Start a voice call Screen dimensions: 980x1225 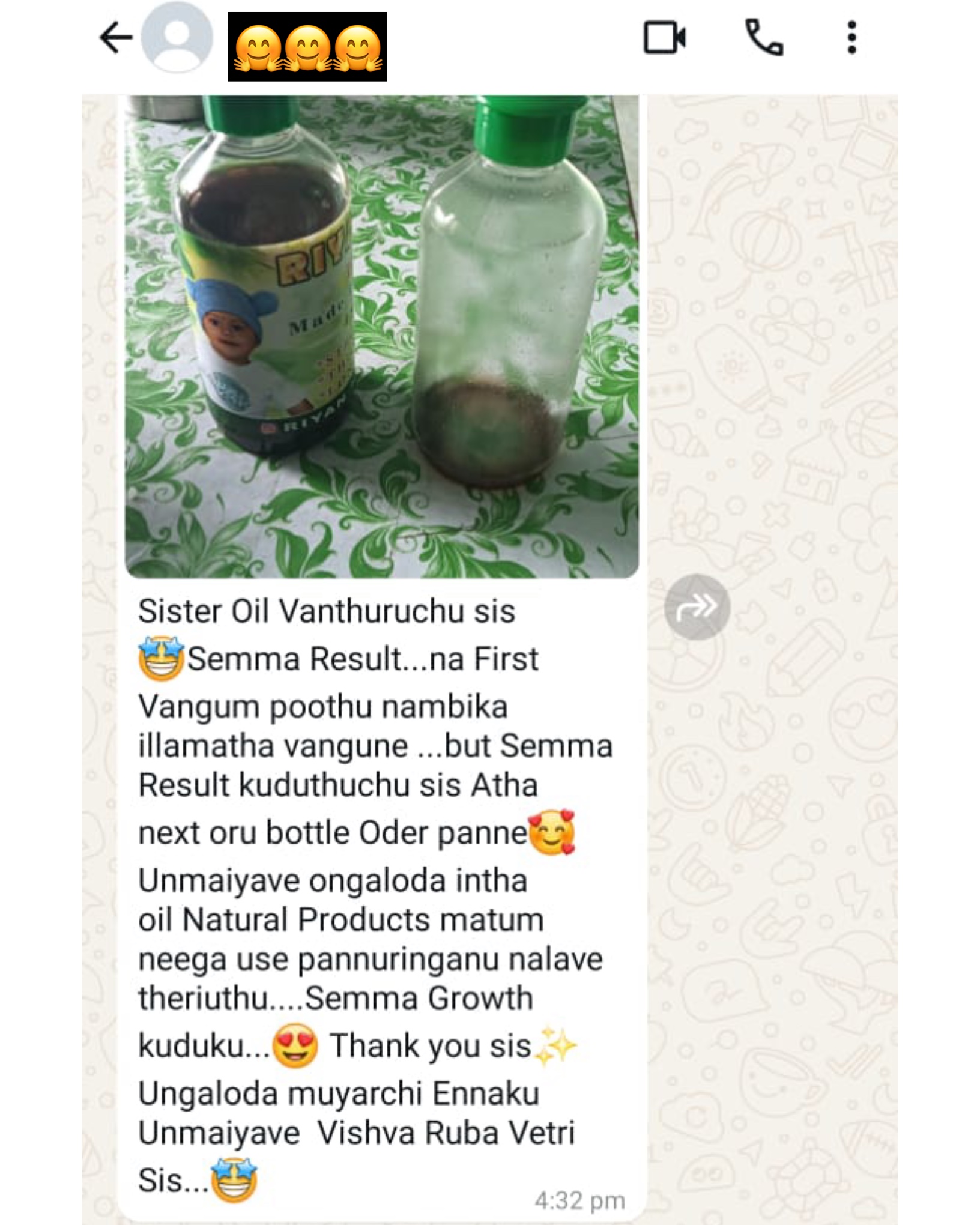pyautogui.click(x=764, y=38)
